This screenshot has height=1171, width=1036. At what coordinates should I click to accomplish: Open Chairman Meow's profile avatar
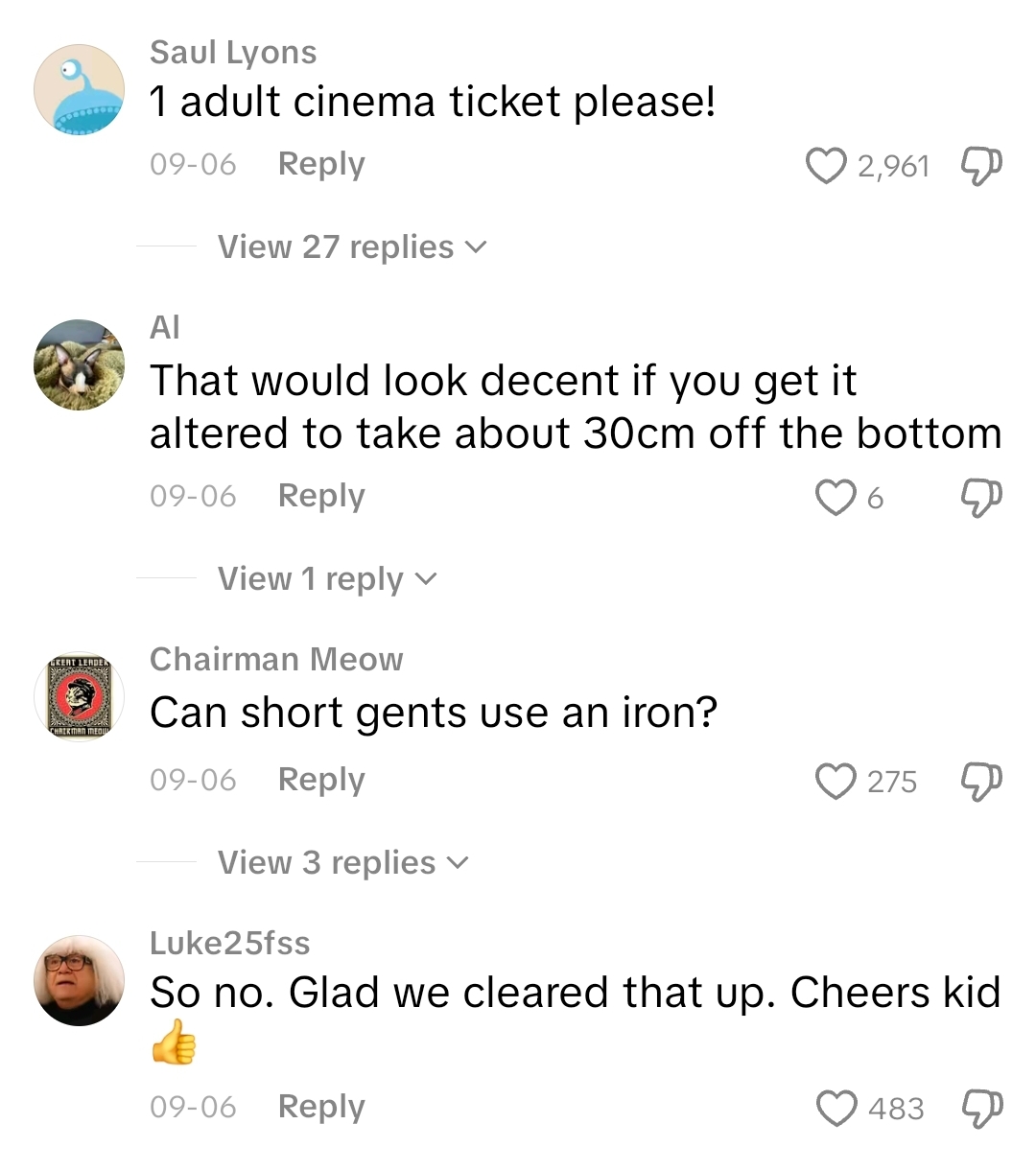pos(79,697)
